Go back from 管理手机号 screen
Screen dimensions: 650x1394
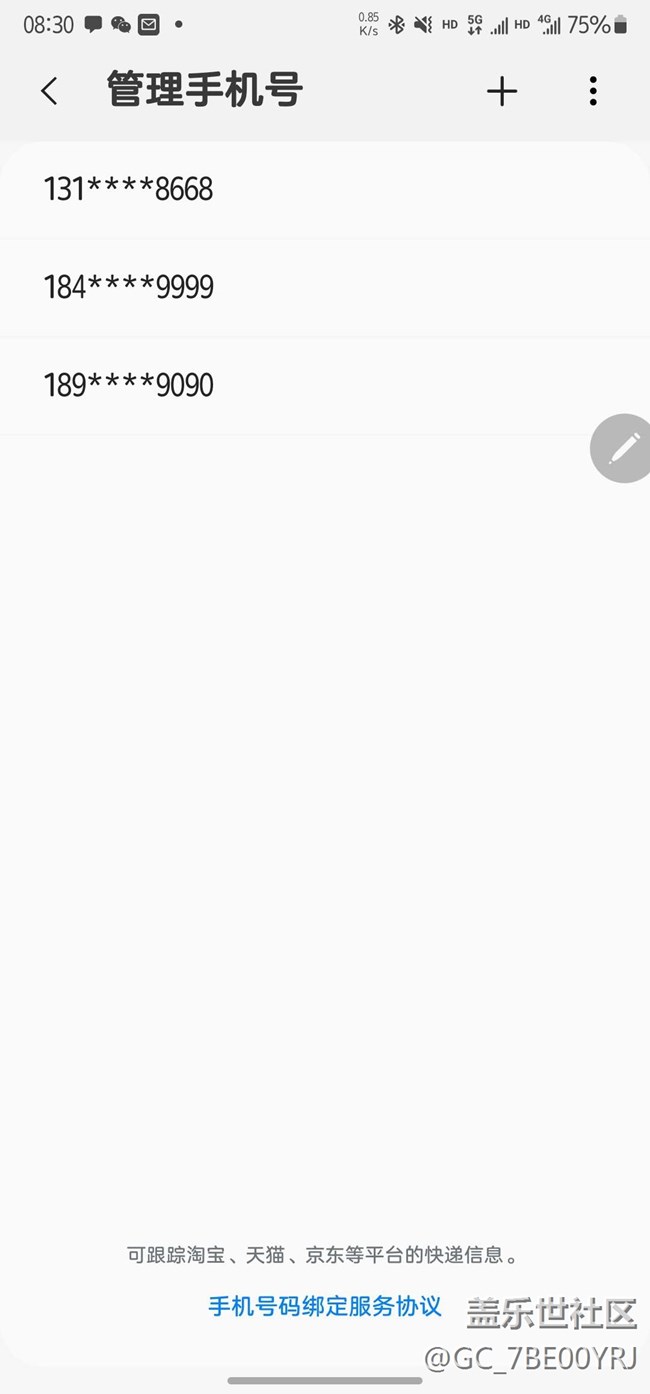49,91
